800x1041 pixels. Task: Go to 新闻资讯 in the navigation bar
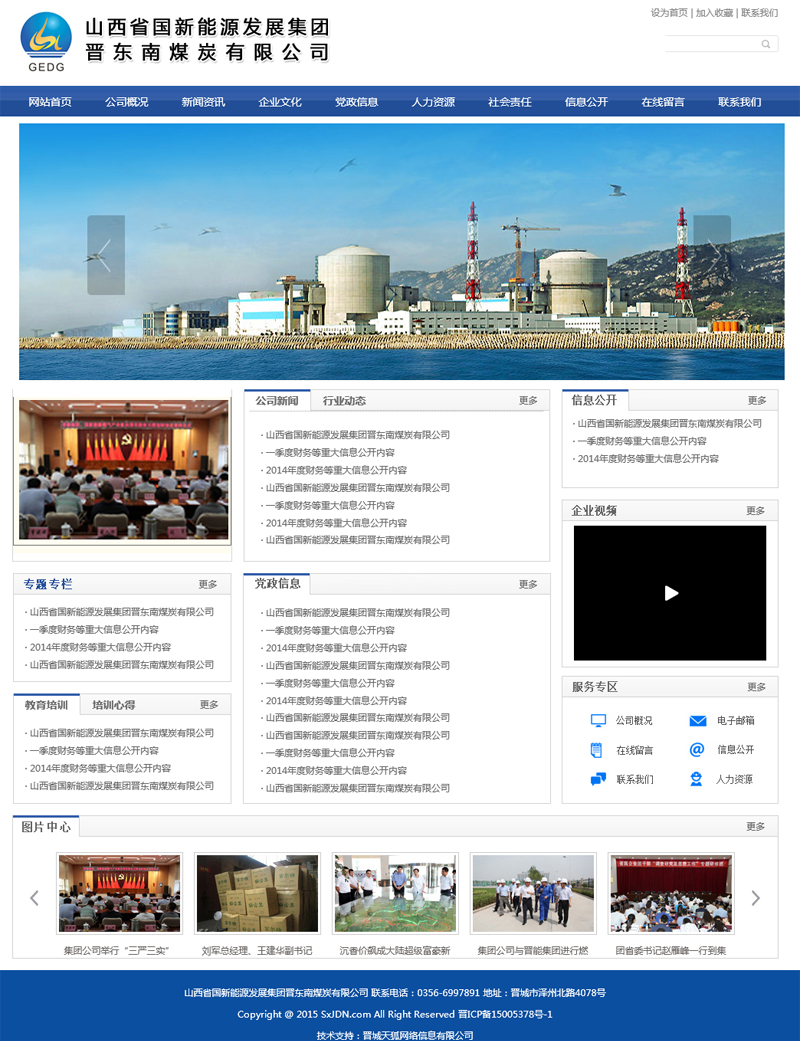click(x=203, y=102)
